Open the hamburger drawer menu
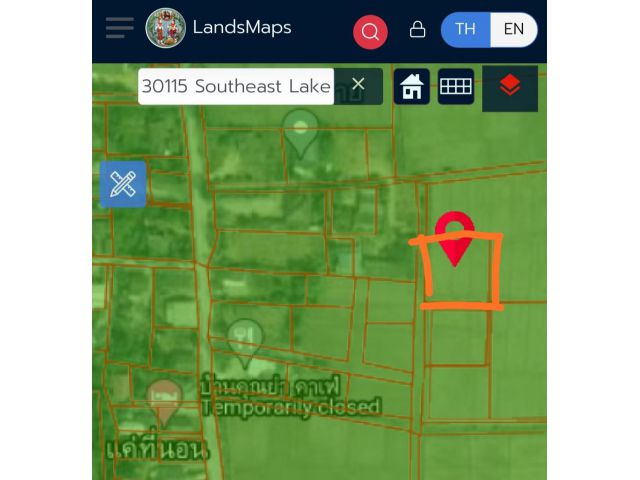The height and width of the screenshot is (480, 640). [x=119, y=28]
